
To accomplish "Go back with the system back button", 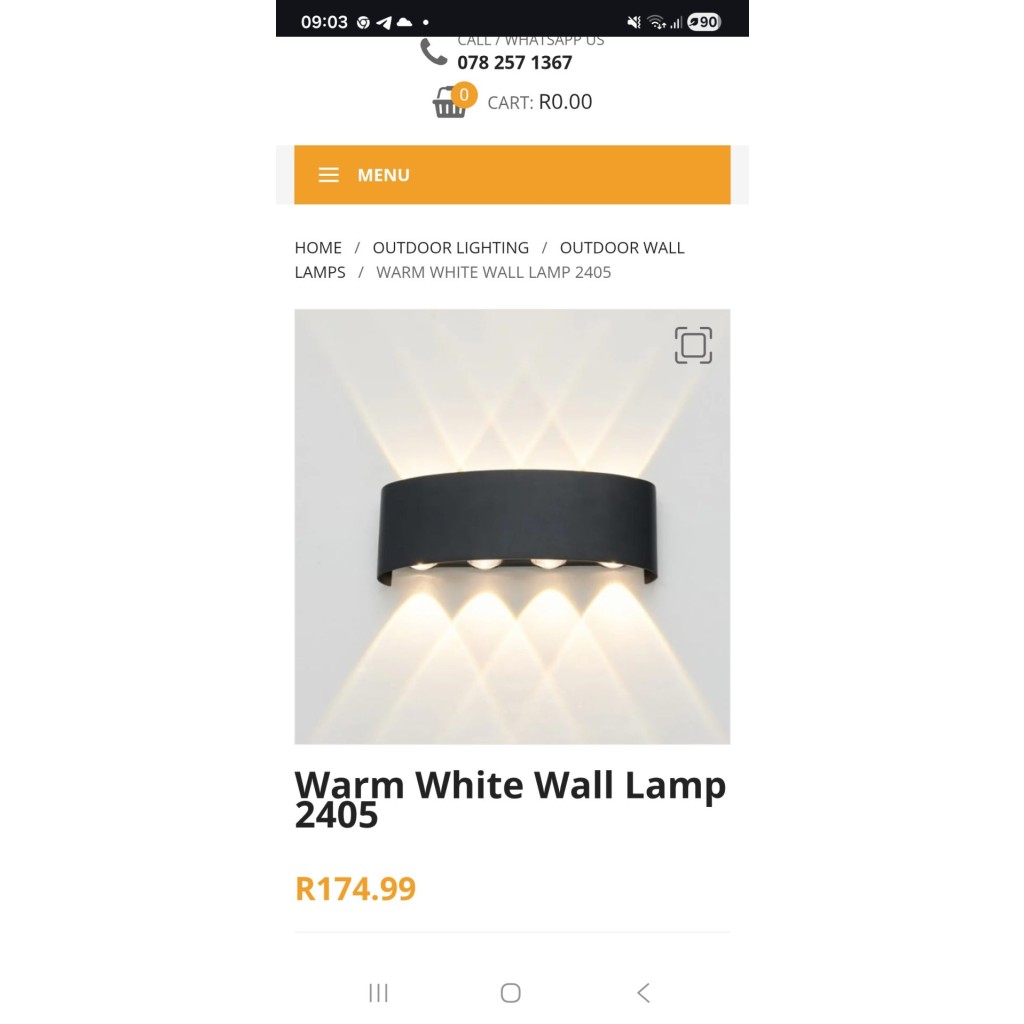I will (643, 993).
